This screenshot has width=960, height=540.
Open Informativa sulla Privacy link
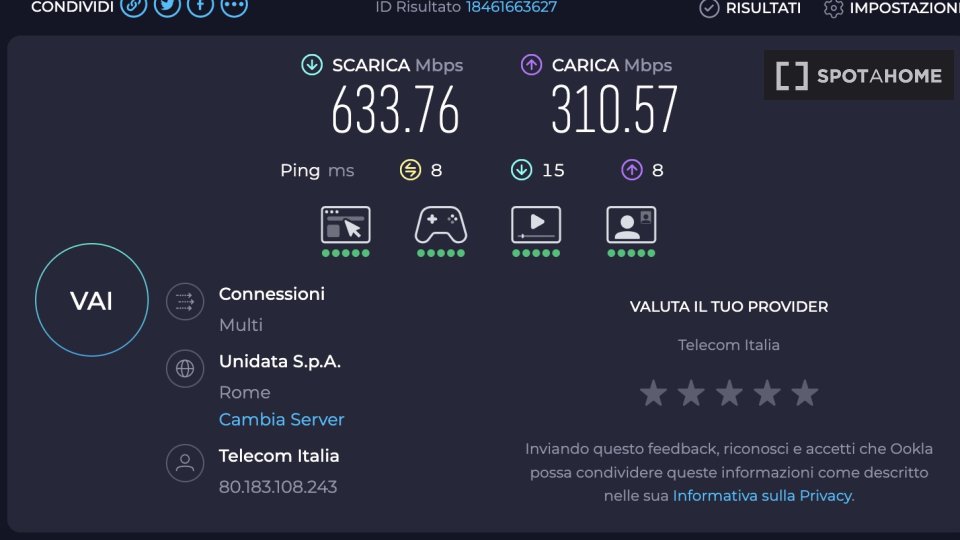(763, 495)
